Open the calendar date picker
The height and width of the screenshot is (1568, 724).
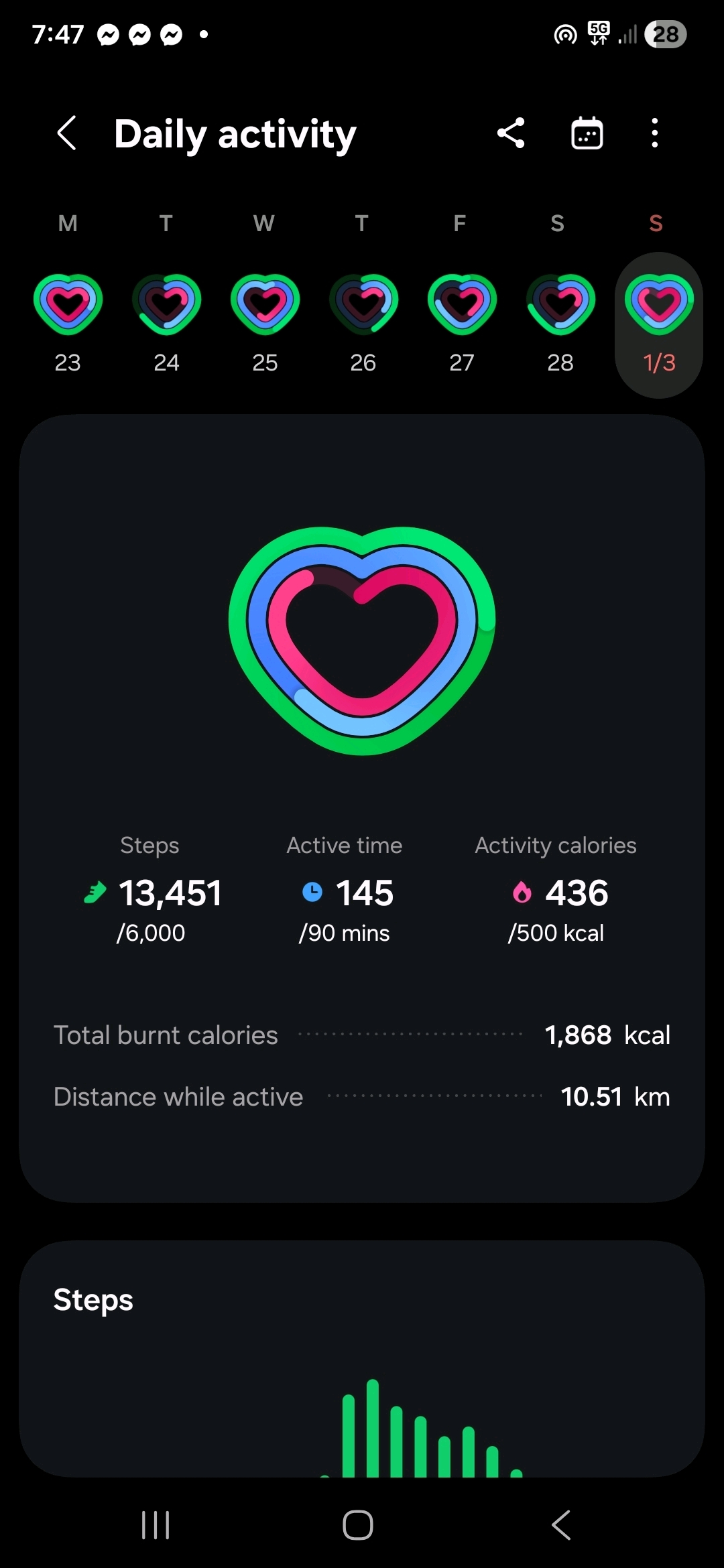click(x=587, y=133)
